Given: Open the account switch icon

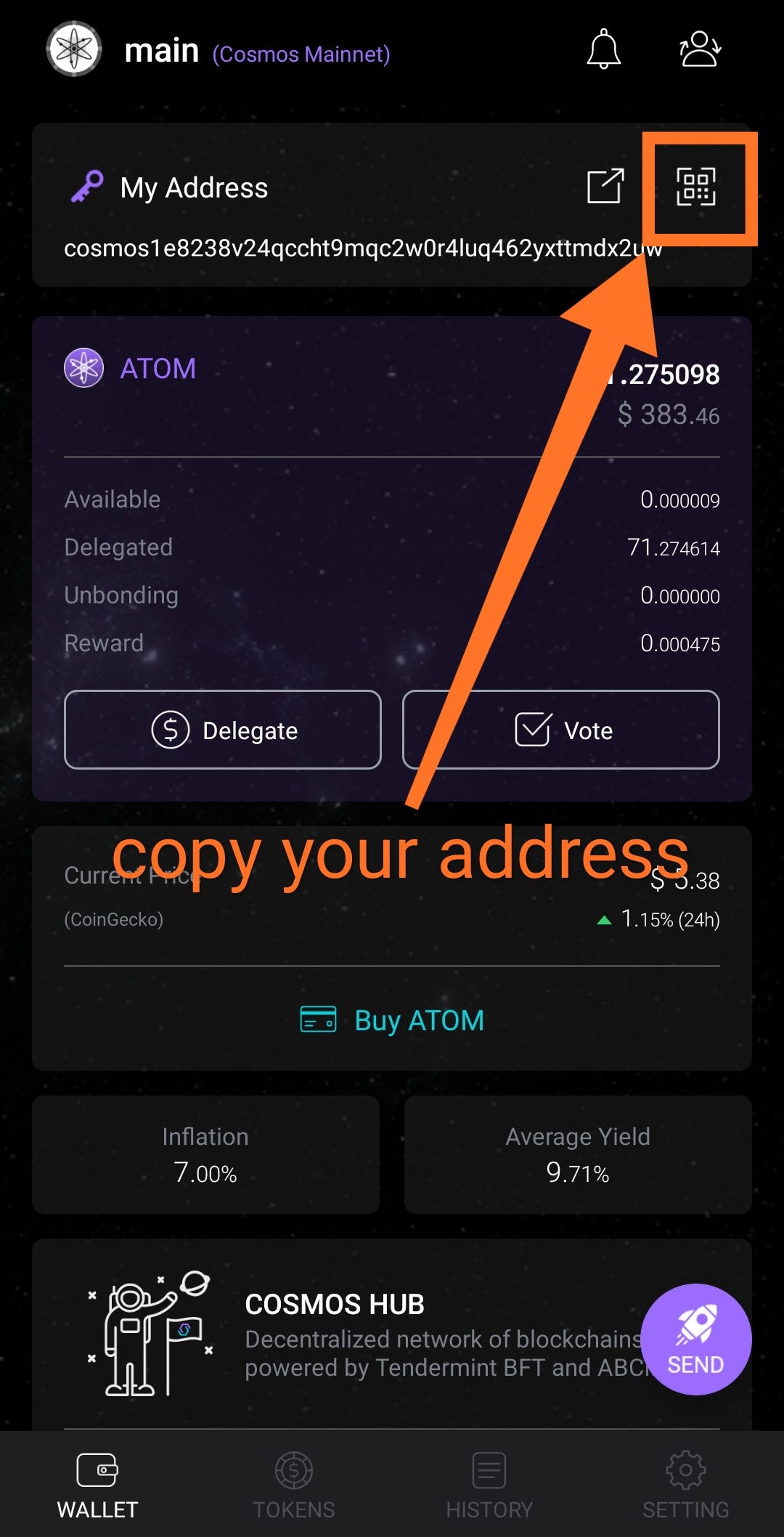Looking at the screenshot, I should [x=699, y=50].
